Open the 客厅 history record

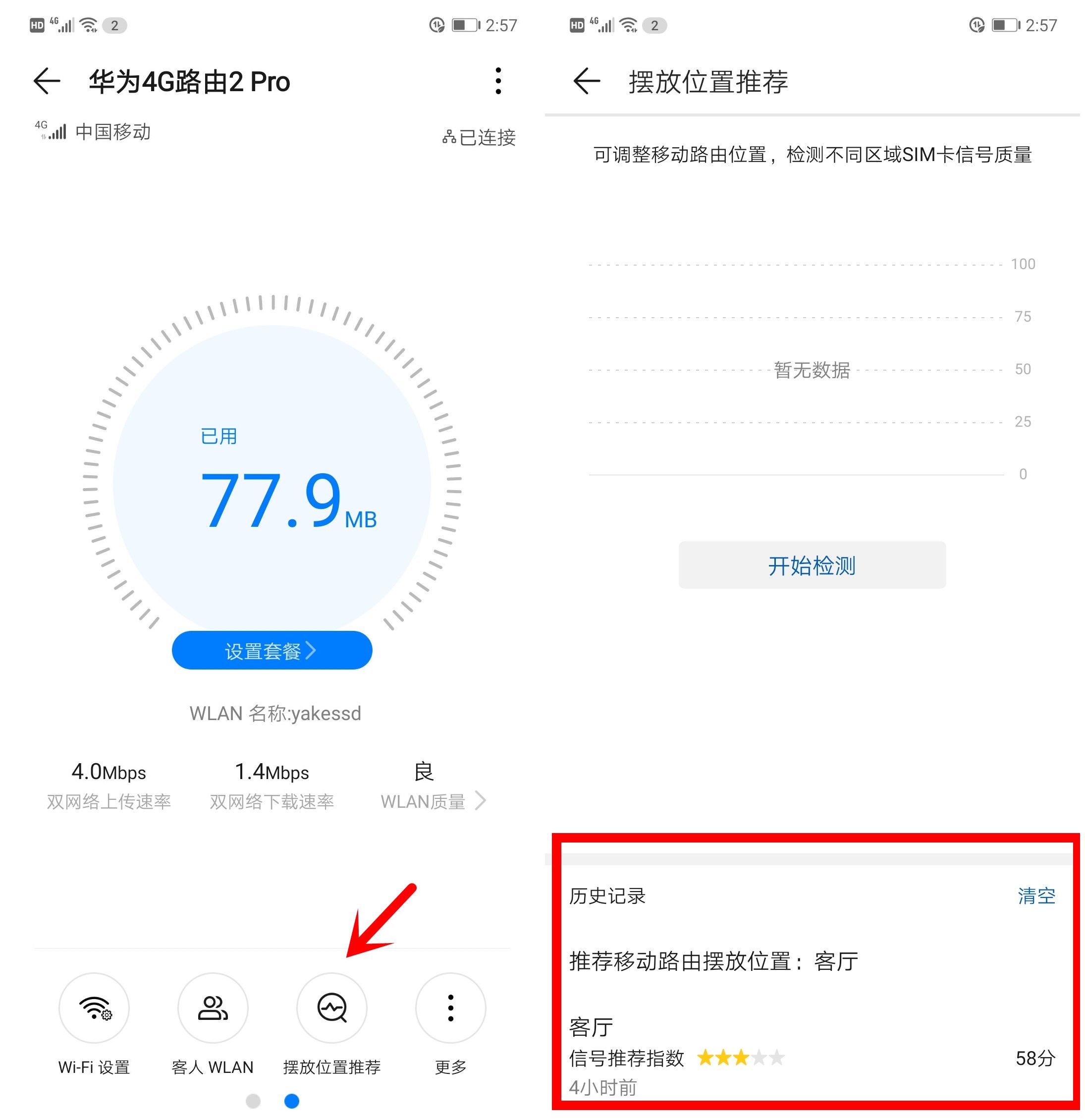(x=812, y=1057)
